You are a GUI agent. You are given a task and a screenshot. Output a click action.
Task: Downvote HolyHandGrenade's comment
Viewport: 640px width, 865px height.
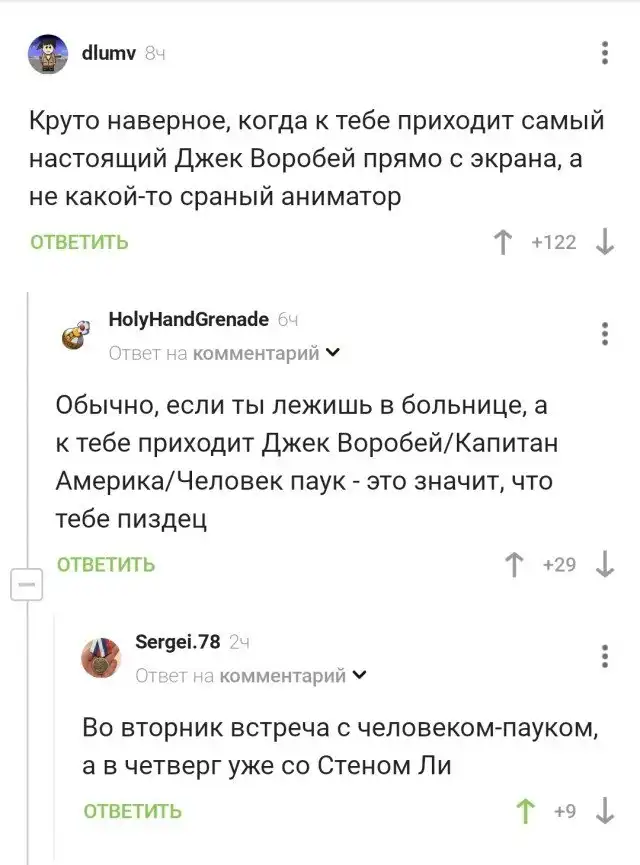604,565
